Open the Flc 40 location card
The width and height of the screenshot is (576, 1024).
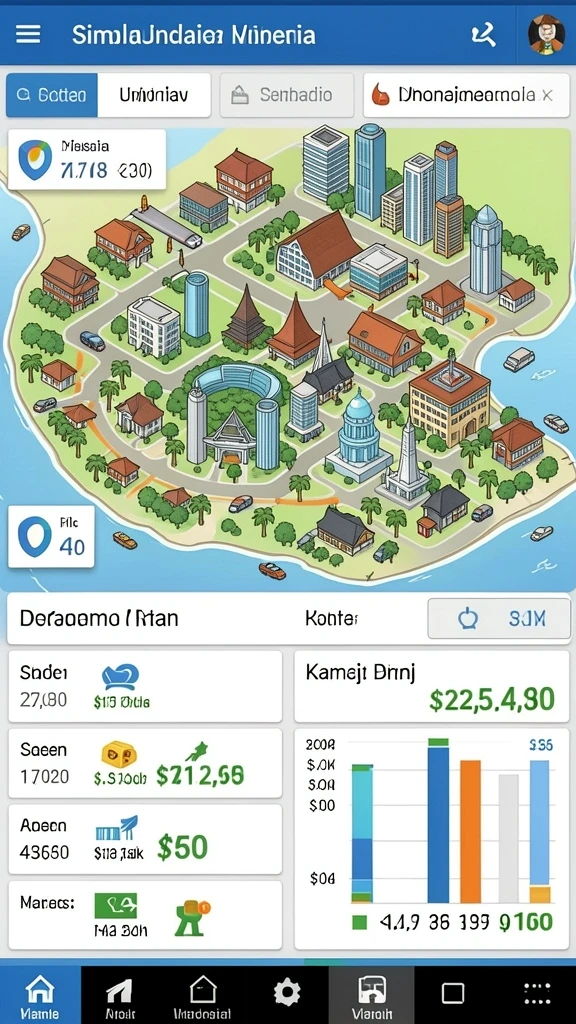click(x=51, y=536)
